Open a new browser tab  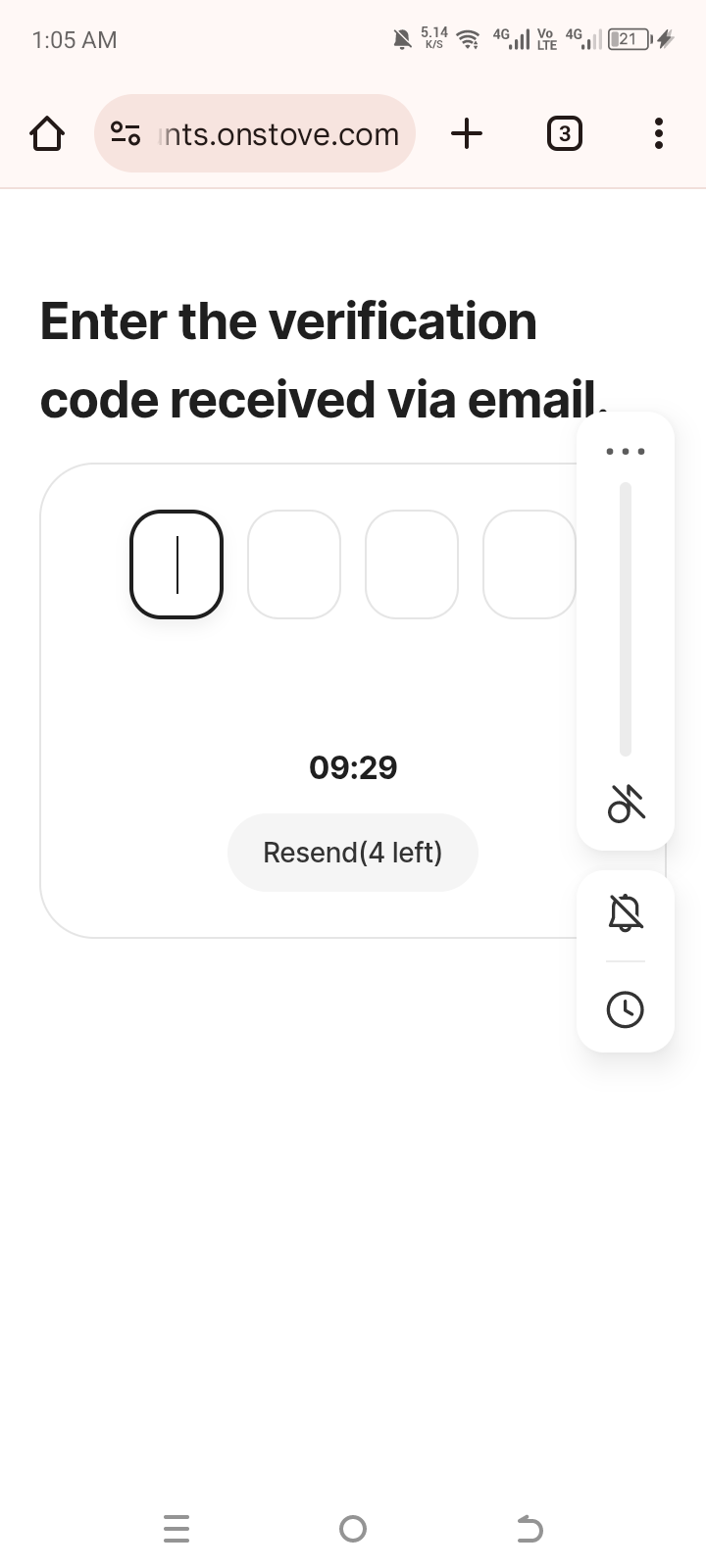tap(467, 133)
